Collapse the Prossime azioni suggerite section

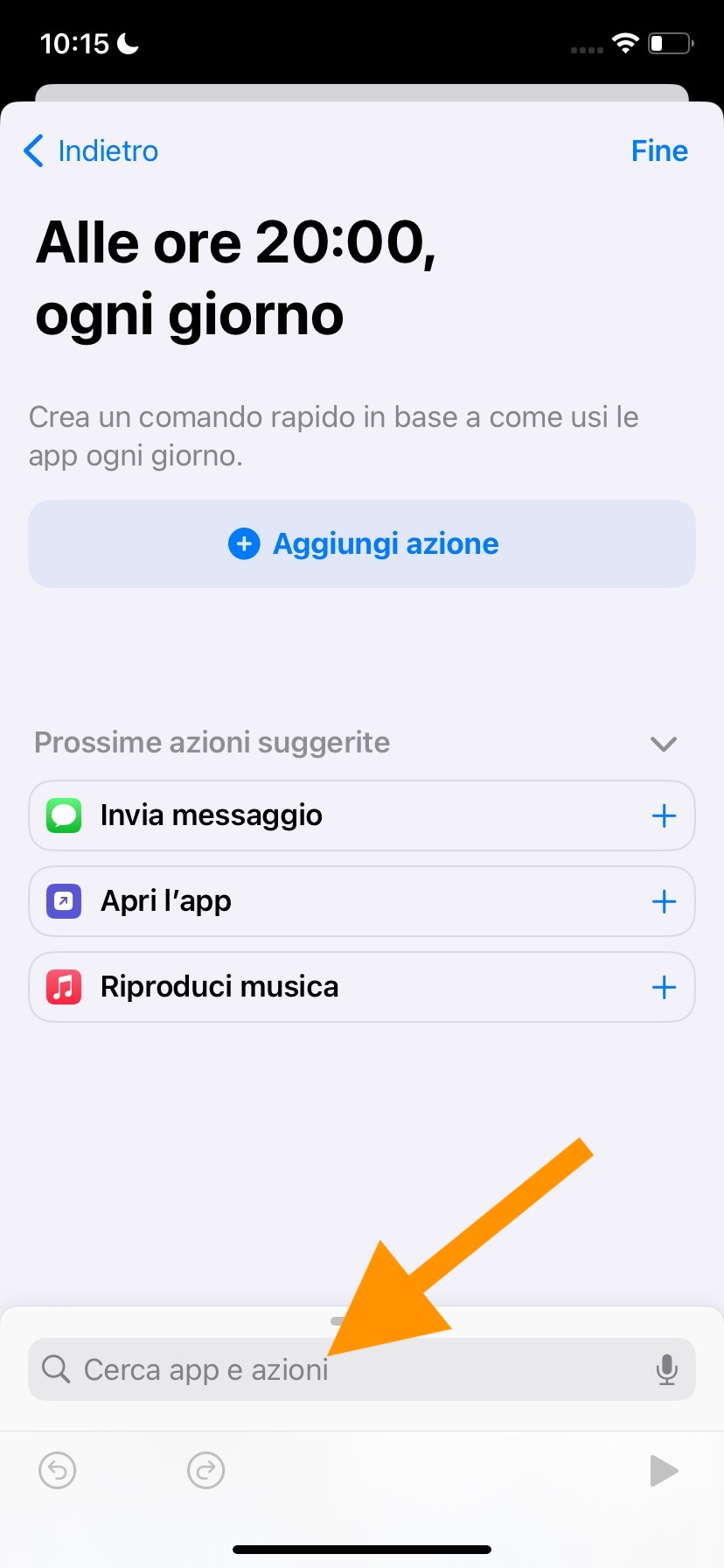pos(664,744)
